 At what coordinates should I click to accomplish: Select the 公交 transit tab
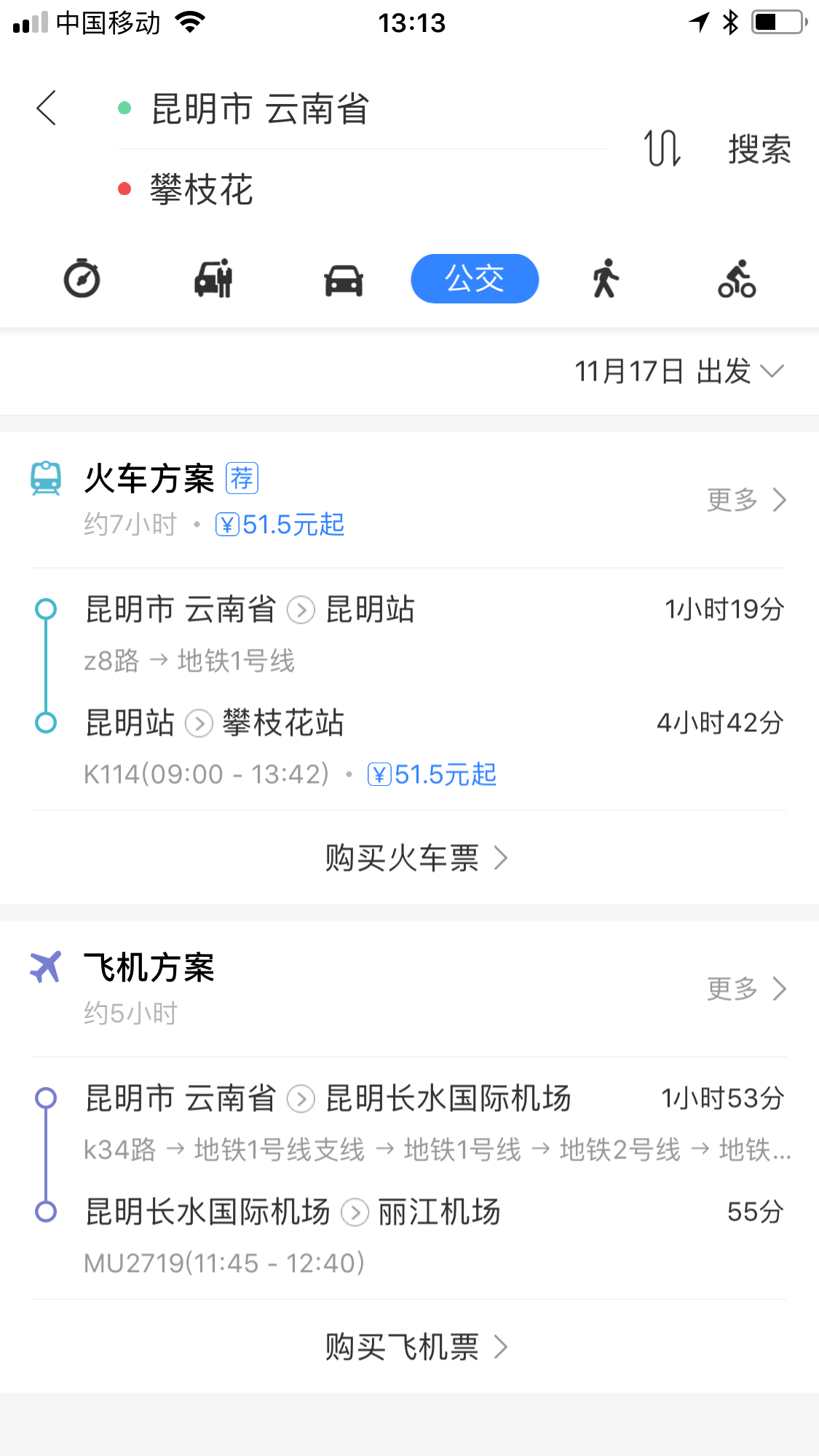475,279
